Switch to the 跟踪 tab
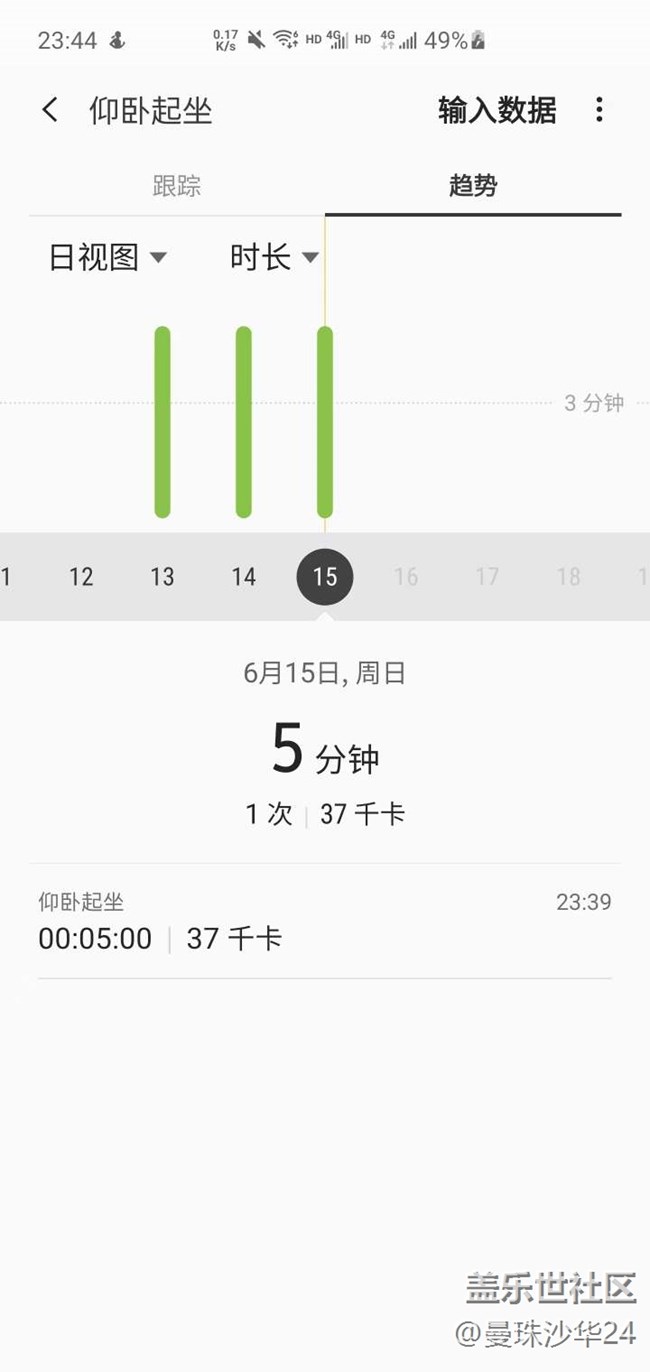The image size is (650, 1372). [177, 186]
